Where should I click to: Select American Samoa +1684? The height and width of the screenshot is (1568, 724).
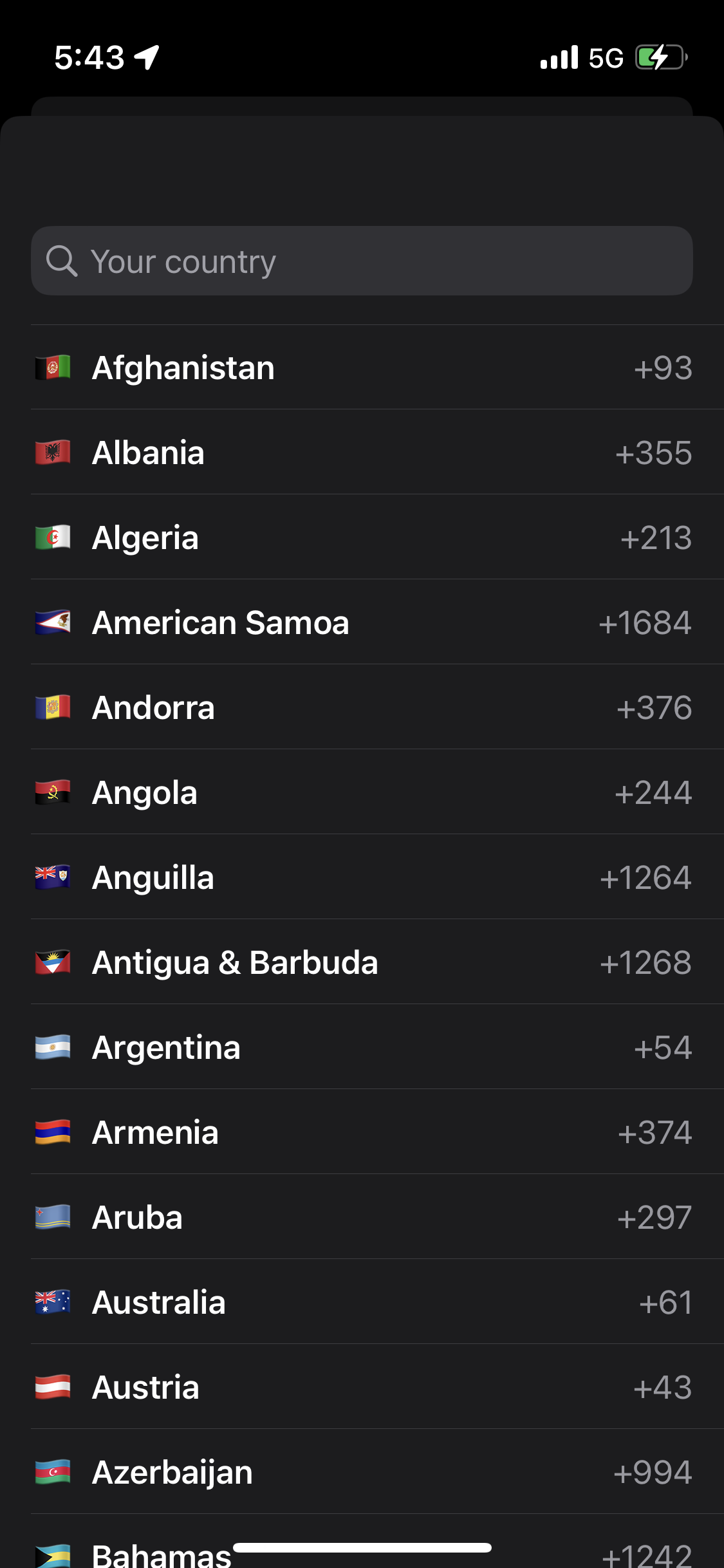pyautogui.click(x=362, y=622)
